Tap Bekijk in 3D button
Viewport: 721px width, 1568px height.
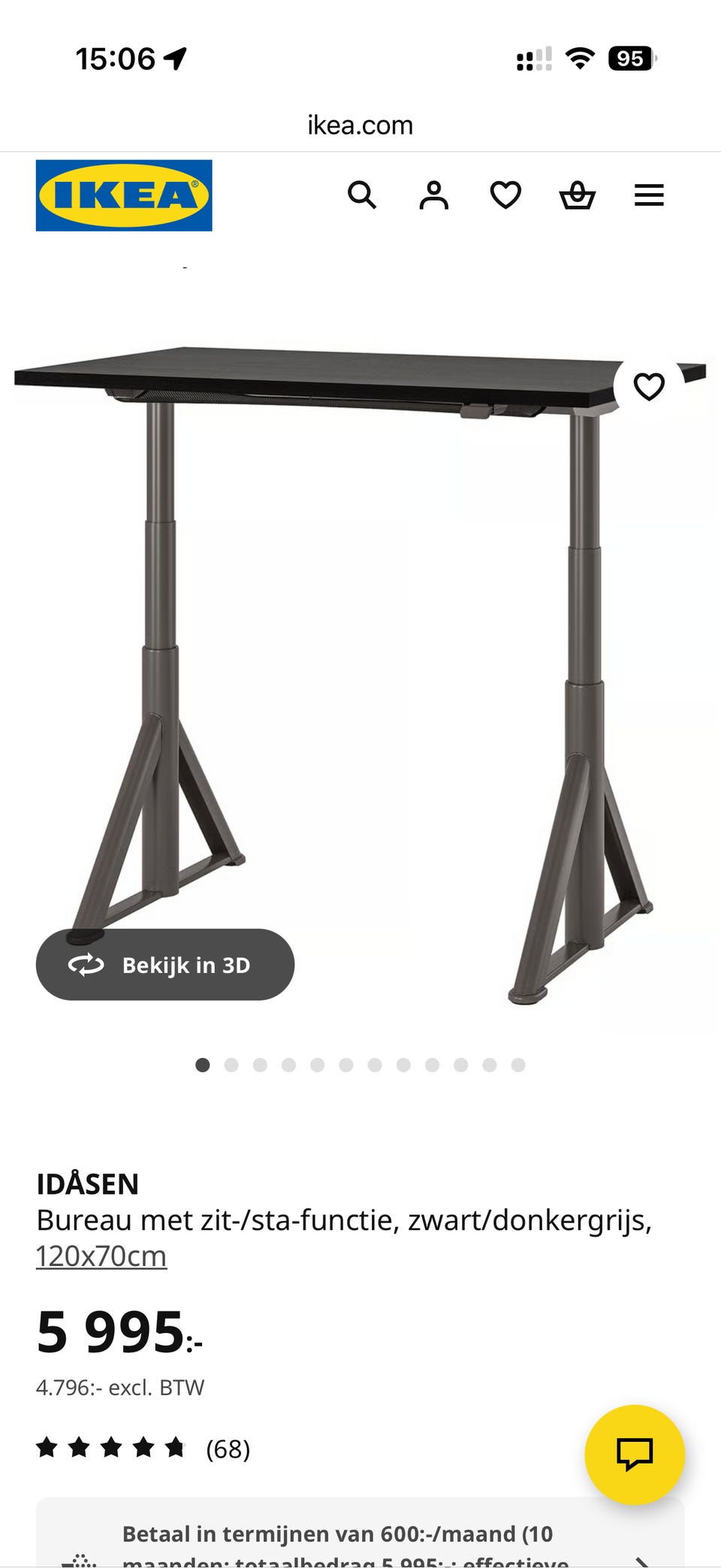click(x=165, y=965)
